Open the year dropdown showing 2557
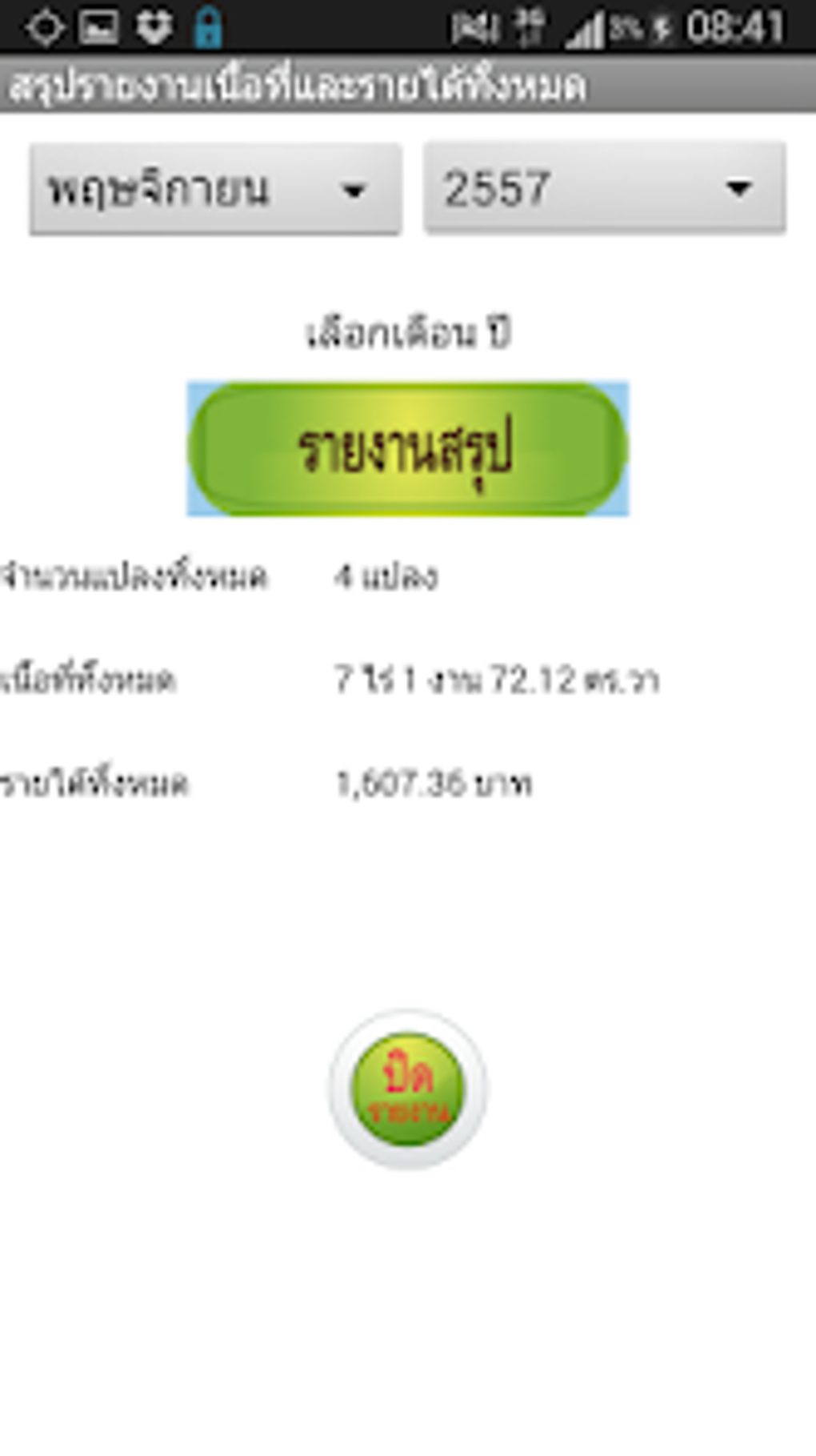The width and height of the screenshot is (816, 1456). pyautogui.click(x=605, y=187)
